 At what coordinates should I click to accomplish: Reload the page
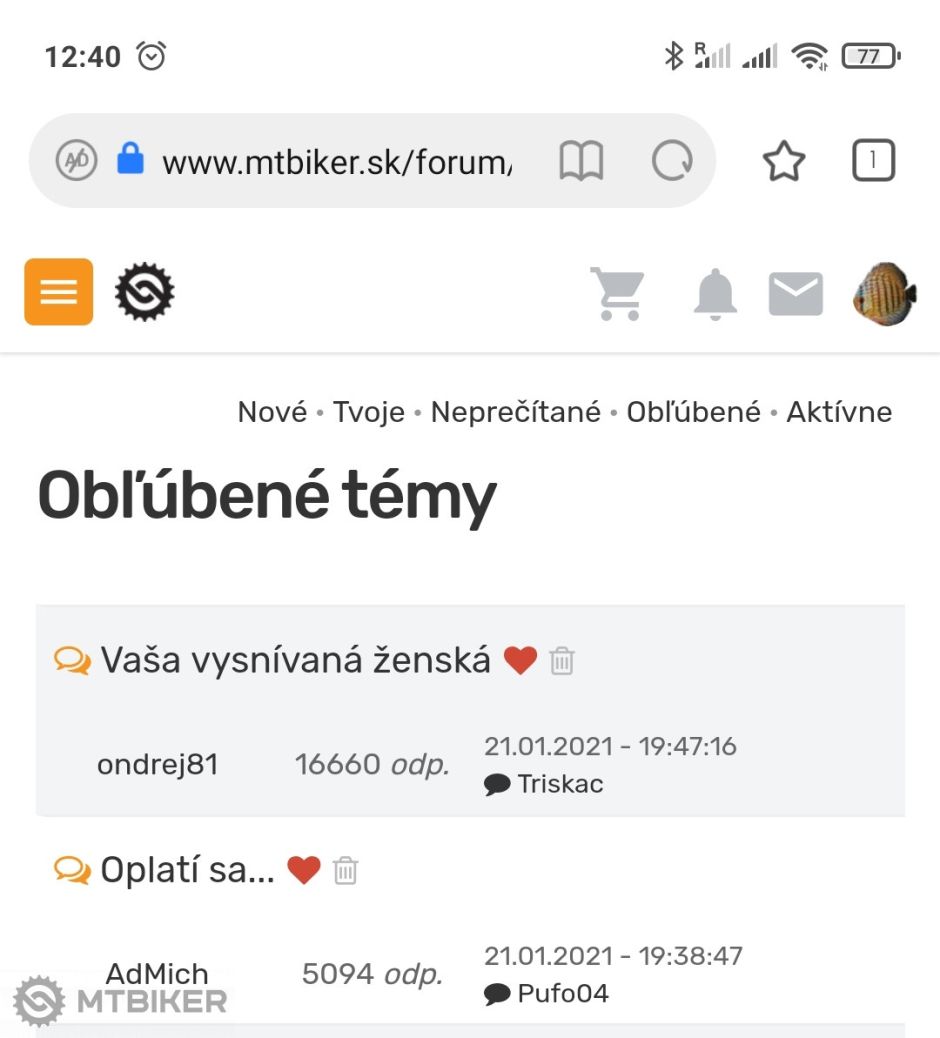pos(671,161)
